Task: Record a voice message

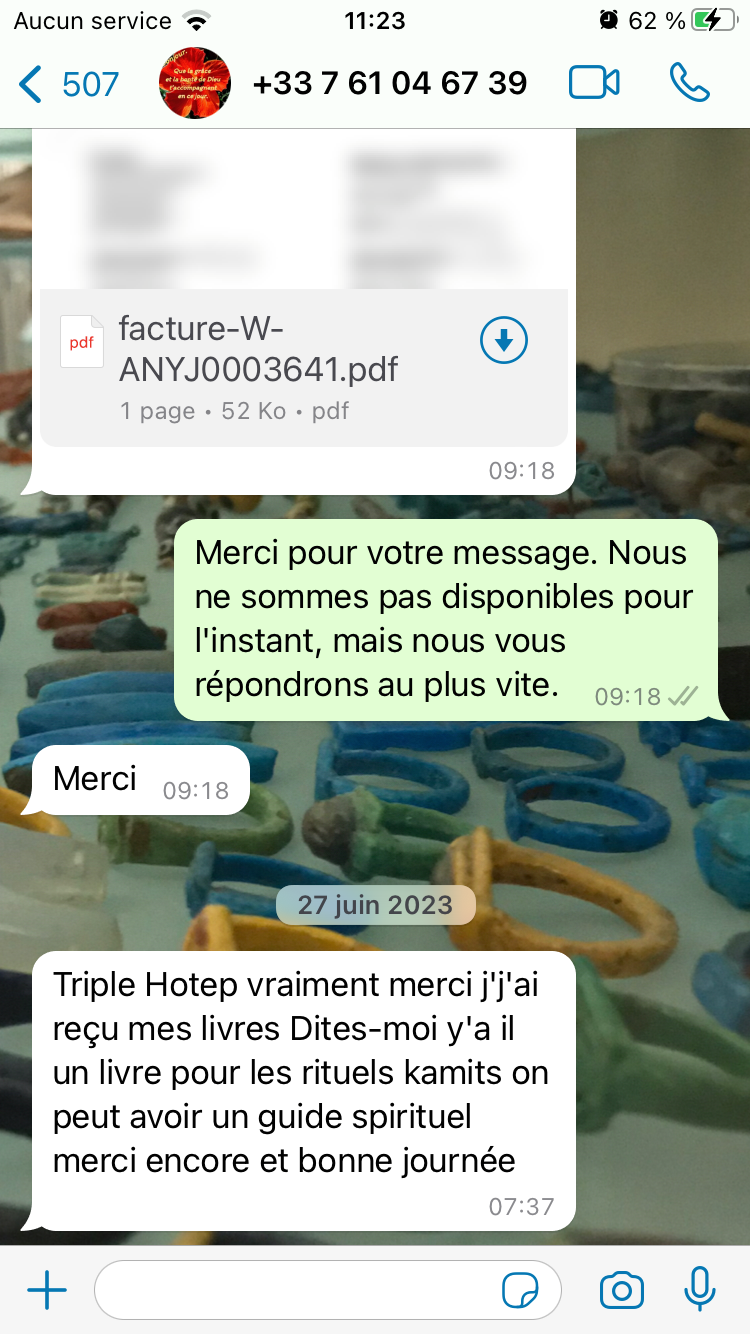Action: point(700,1291)
